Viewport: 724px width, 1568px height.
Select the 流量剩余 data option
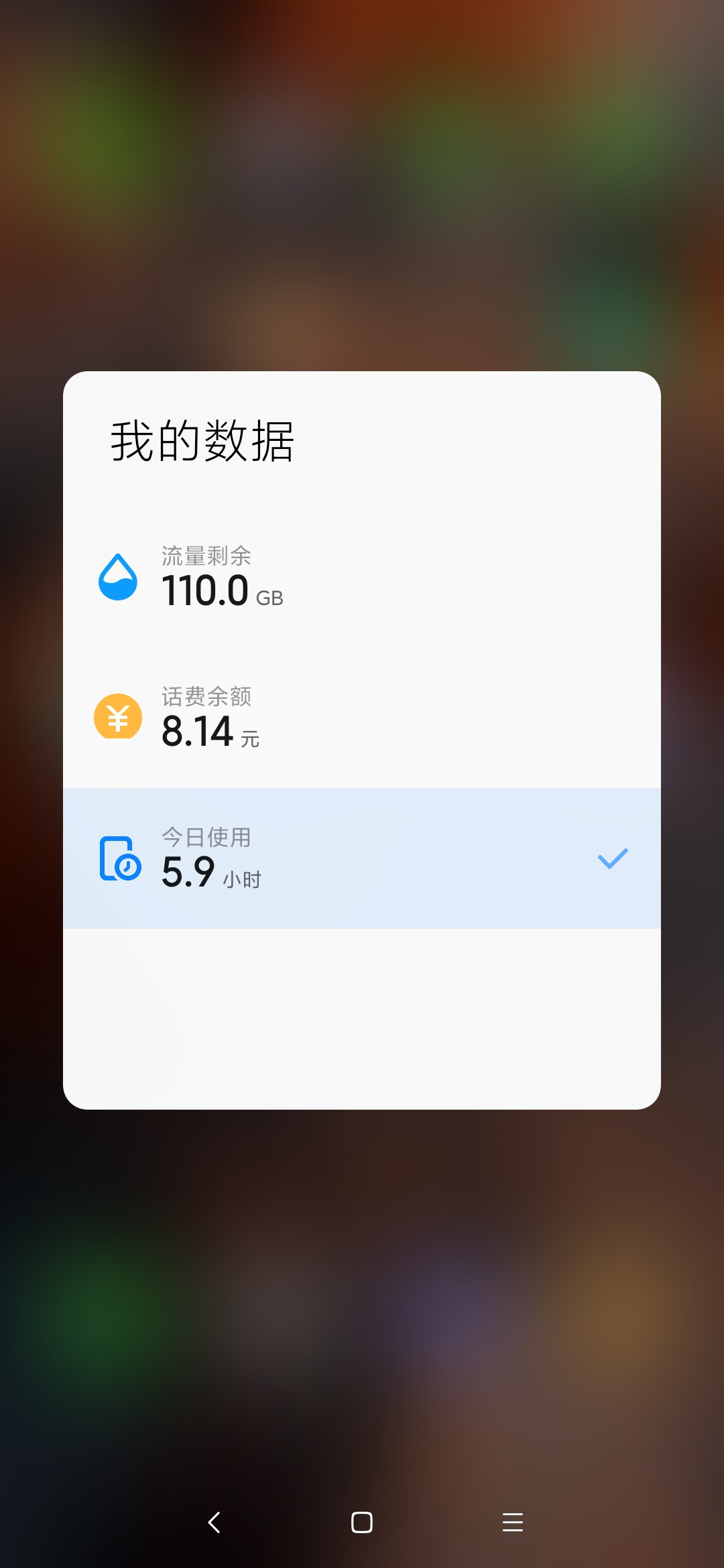362,577
